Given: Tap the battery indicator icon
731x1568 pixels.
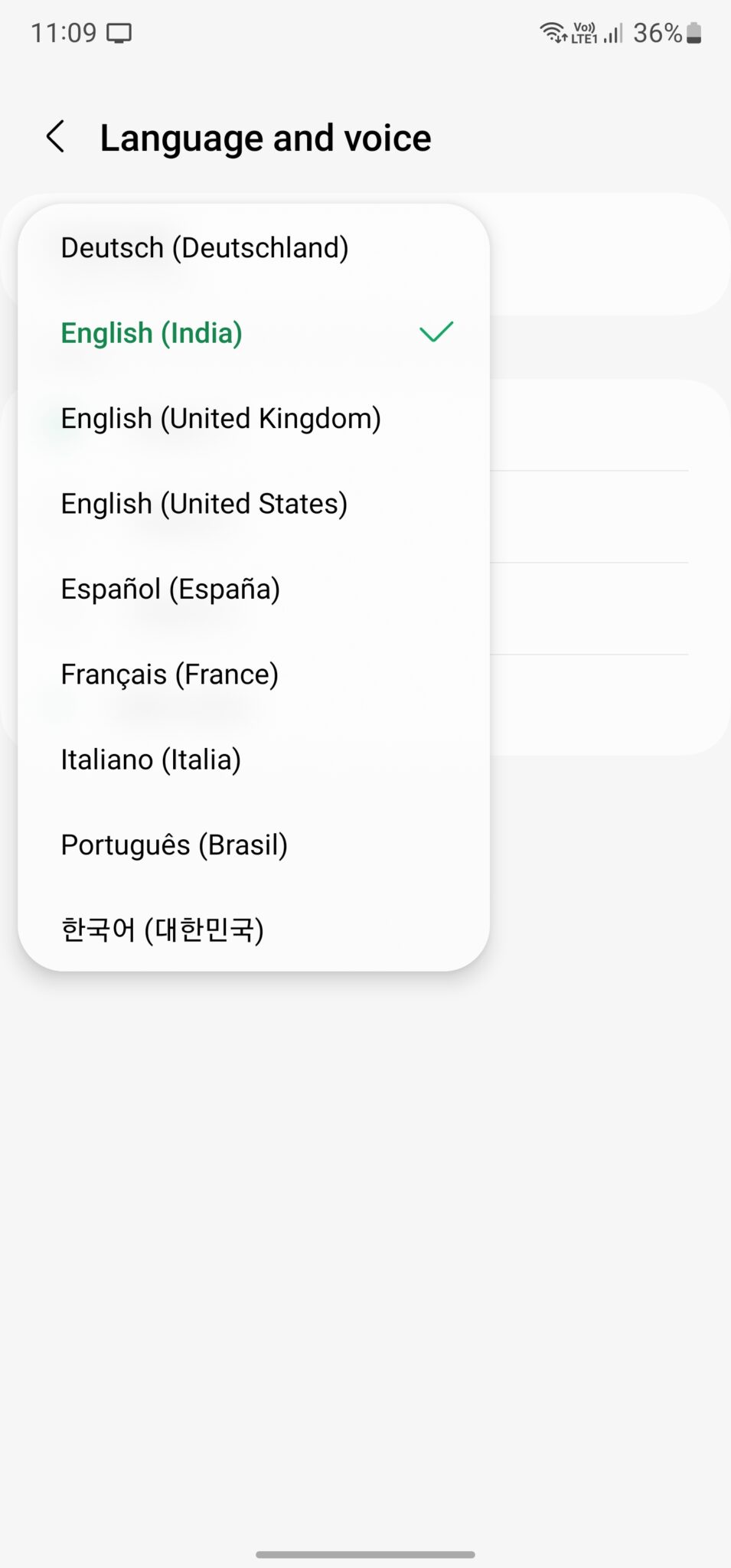Looking at the screenshot, I should tap(695, 32).
